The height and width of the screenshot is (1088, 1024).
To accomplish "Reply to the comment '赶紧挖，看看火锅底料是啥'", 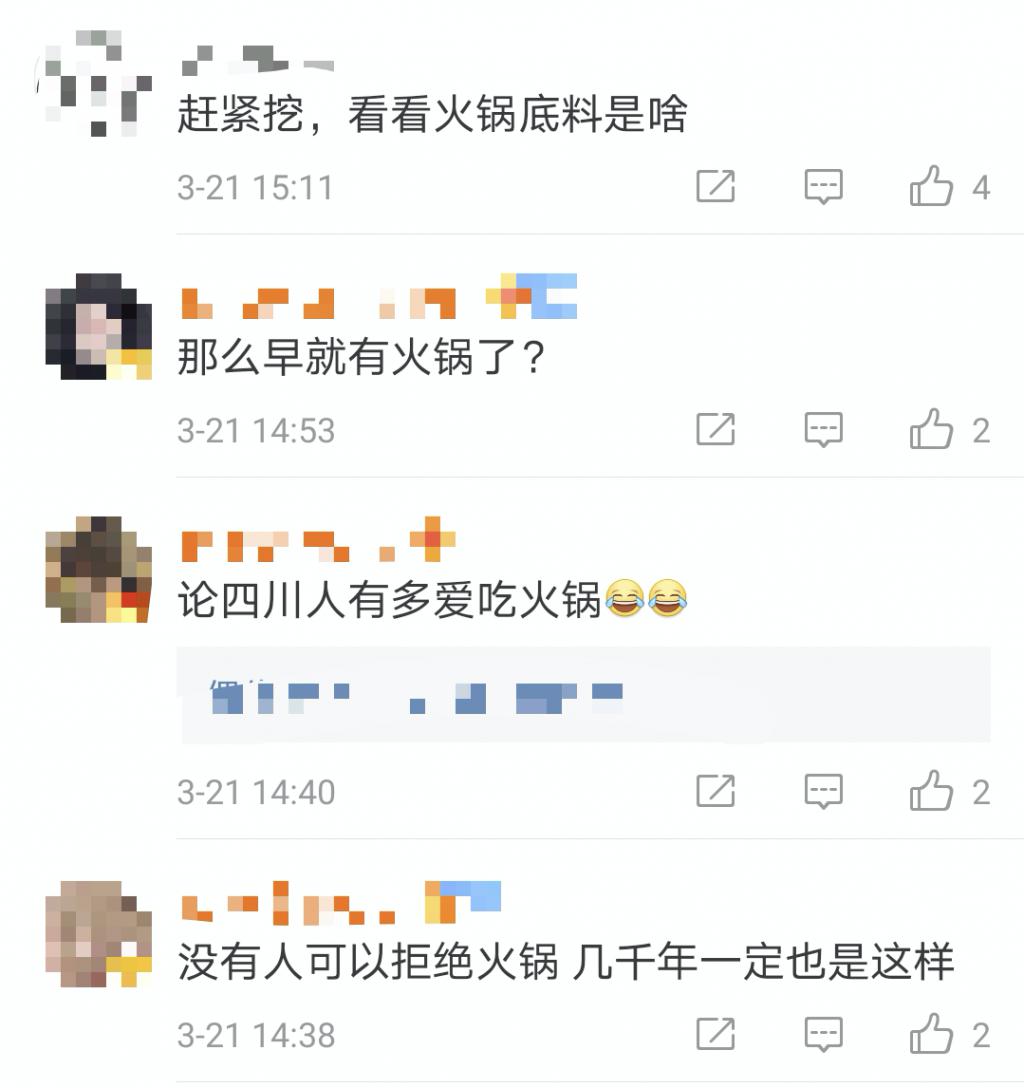I will pos(823,187).
